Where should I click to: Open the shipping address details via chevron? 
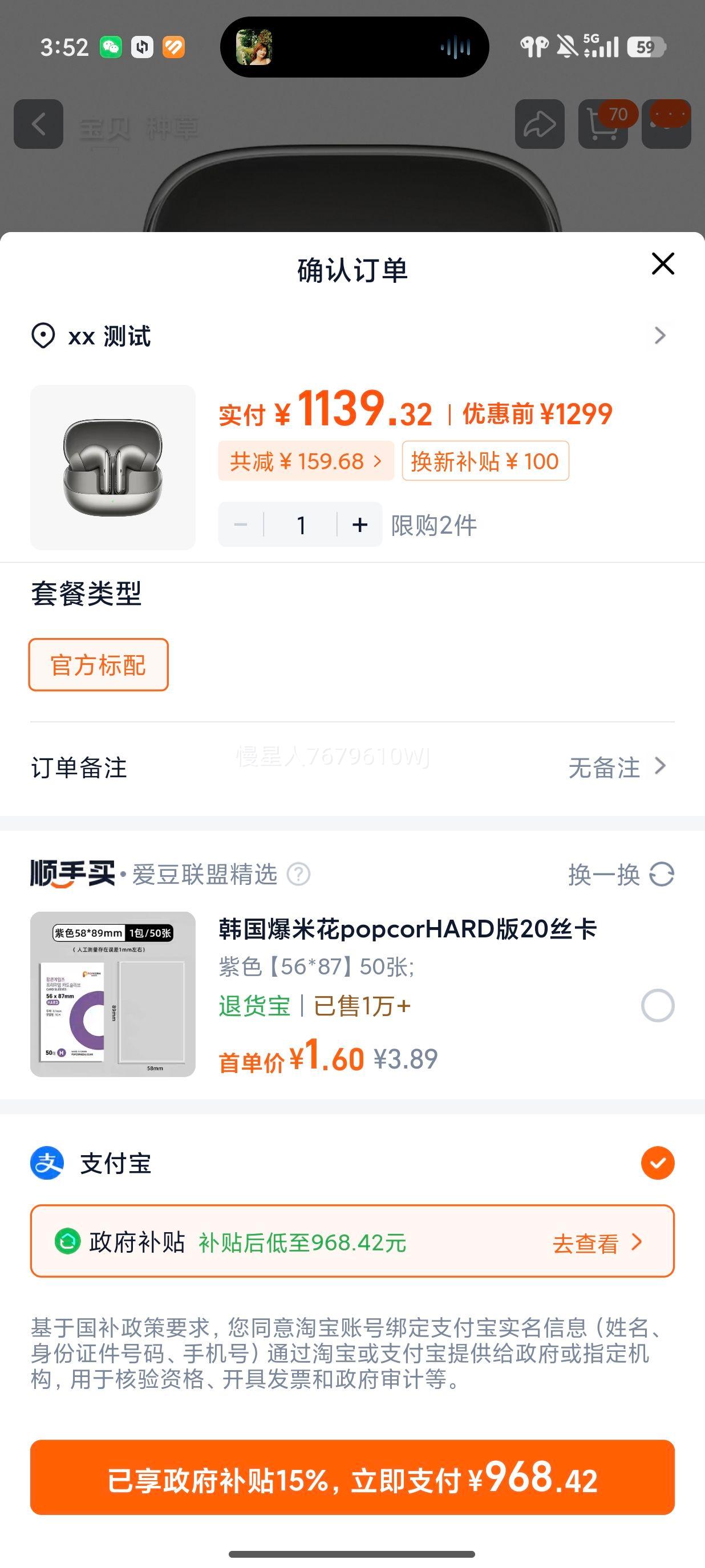pyautogui.click(x=661, y=335)
